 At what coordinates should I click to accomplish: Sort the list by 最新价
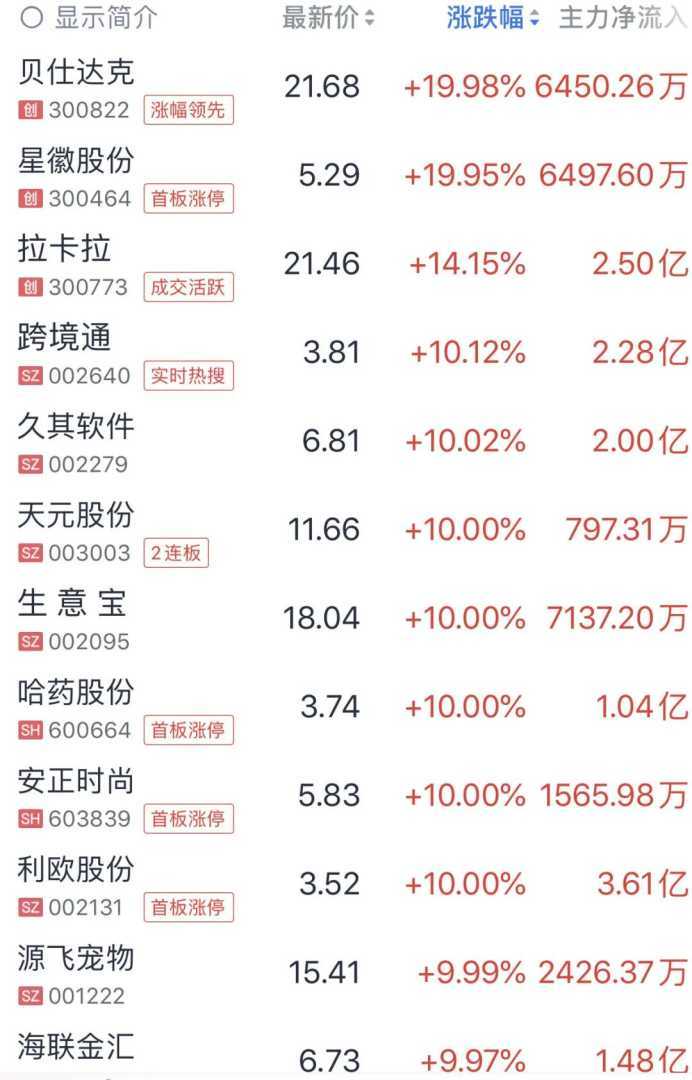click(328, 18)
